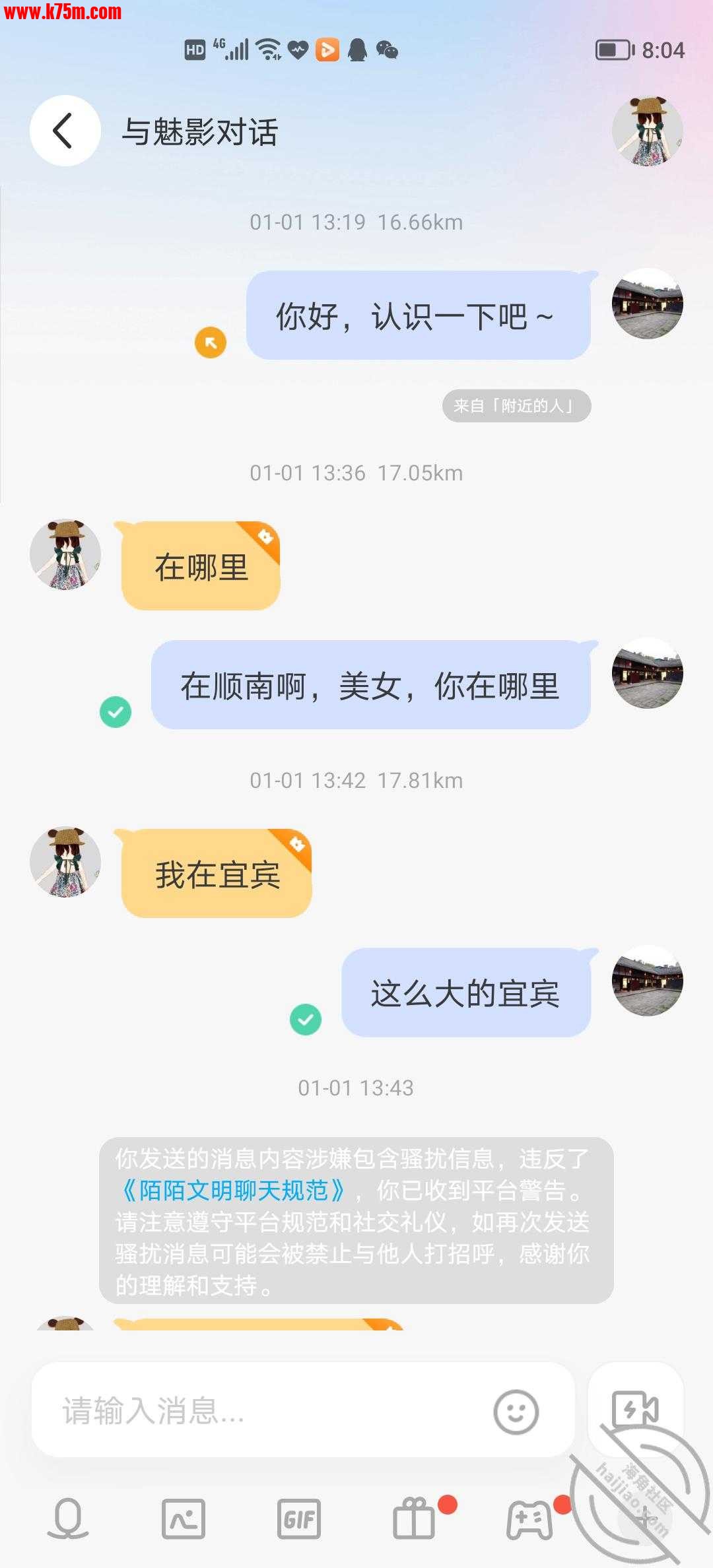Tap the orange arrow beside the greeting message

pyautogui.click(x=211, y=343)
